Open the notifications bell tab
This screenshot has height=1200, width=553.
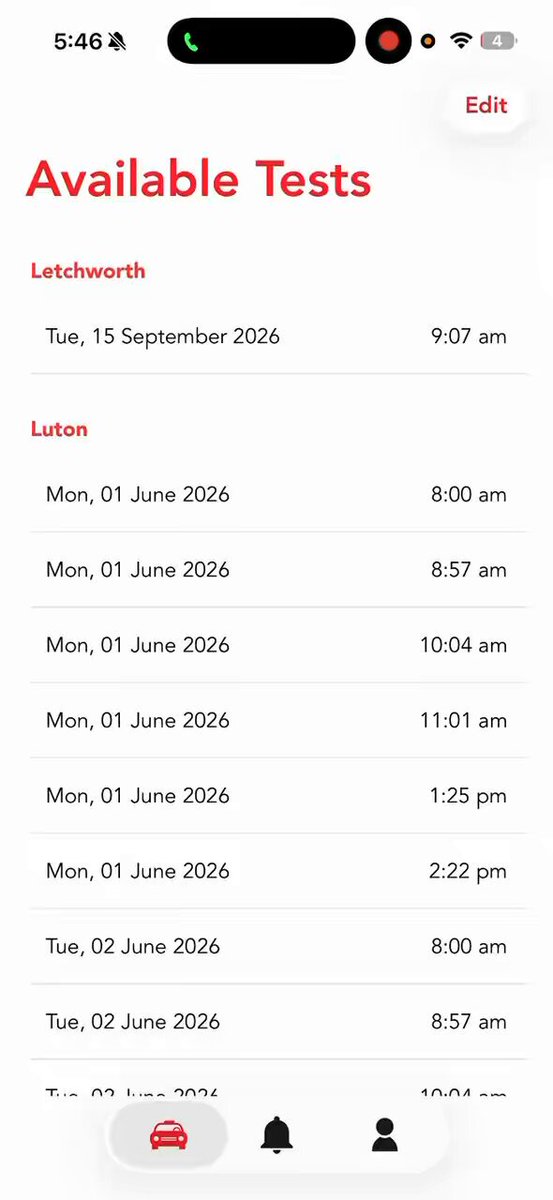(277, 1135)
